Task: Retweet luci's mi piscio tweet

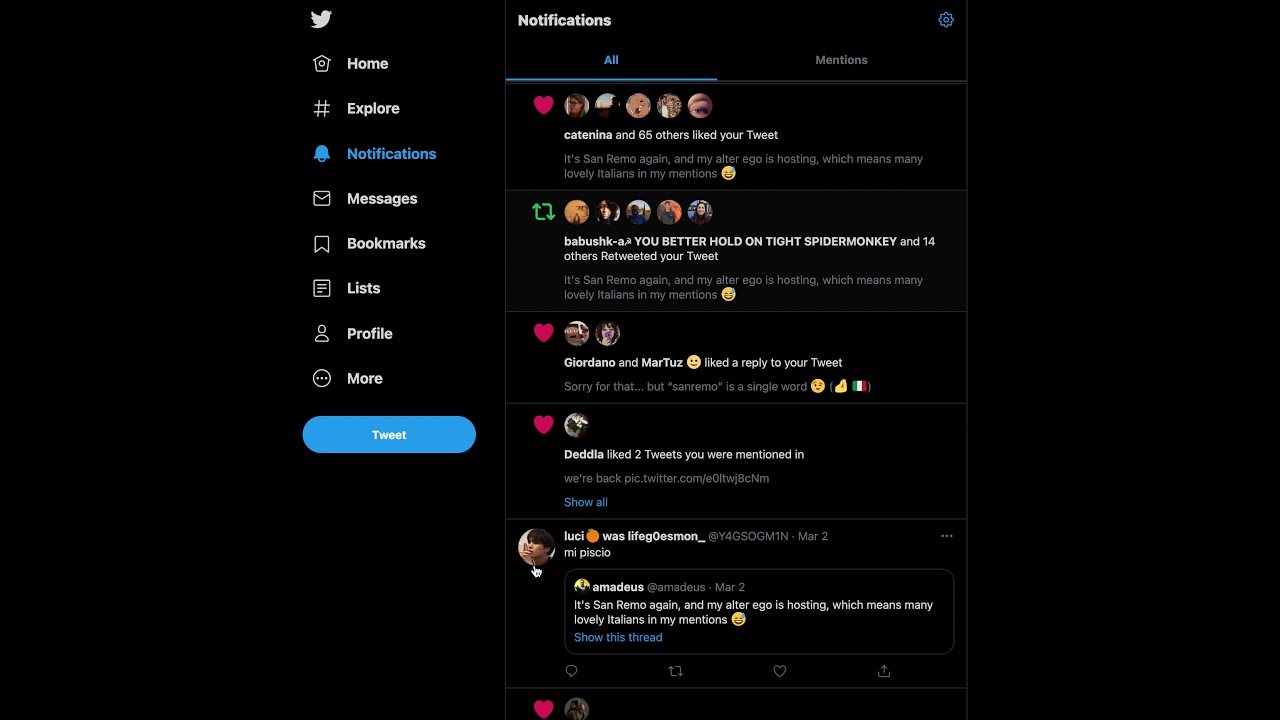Action: pyautogui.click(x=676, y=672)
